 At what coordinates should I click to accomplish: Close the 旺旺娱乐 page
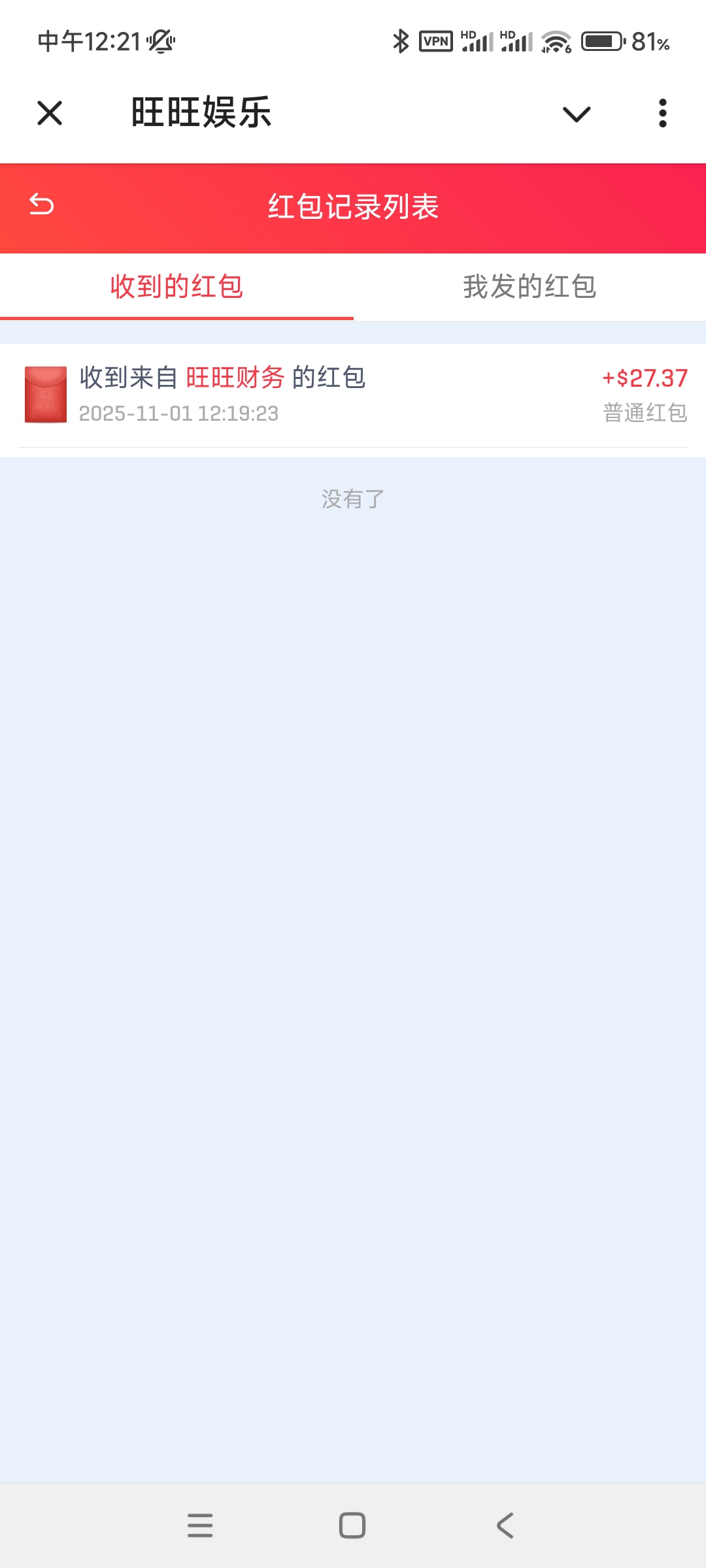pyautogui.click(x=50, y=113)
